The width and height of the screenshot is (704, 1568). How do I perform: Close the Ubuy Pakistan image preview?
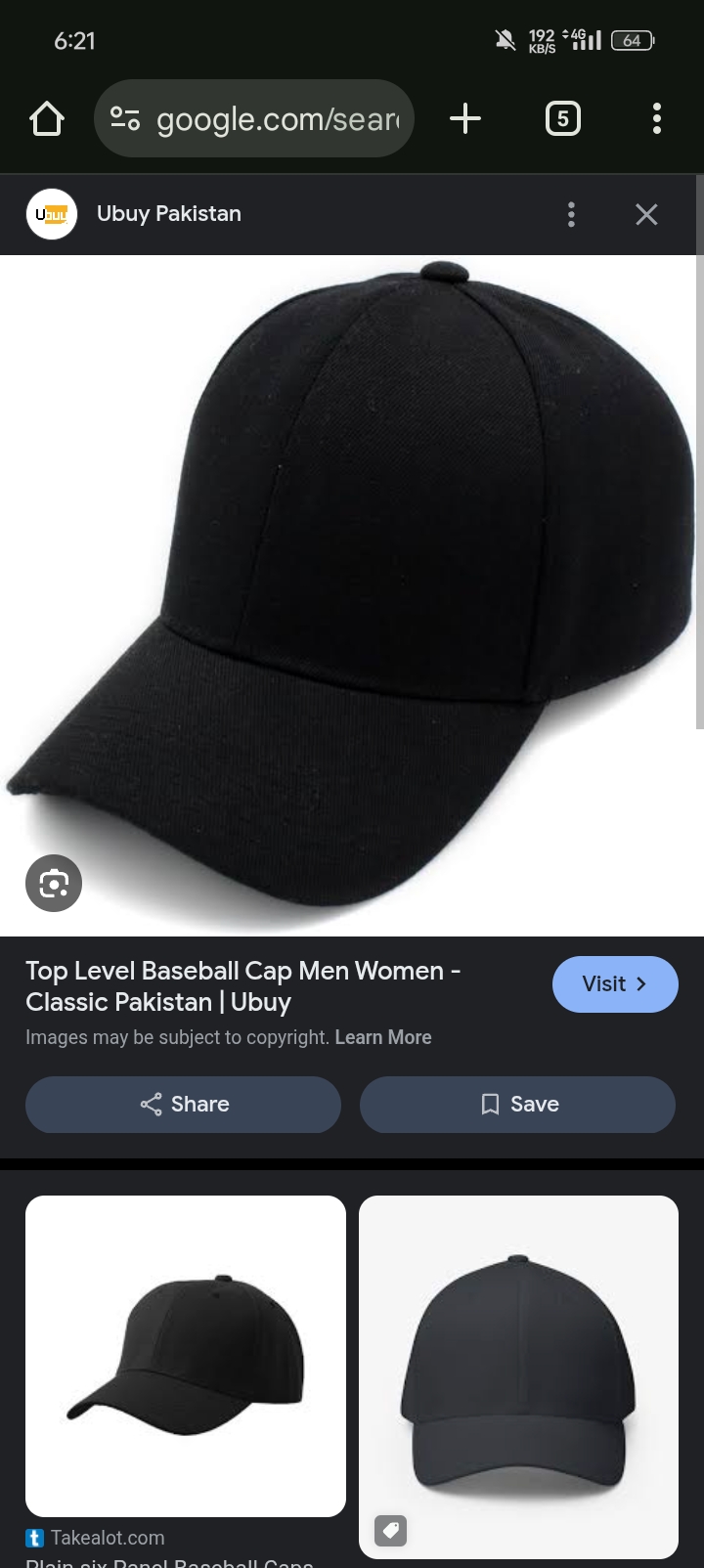point(646,214)
